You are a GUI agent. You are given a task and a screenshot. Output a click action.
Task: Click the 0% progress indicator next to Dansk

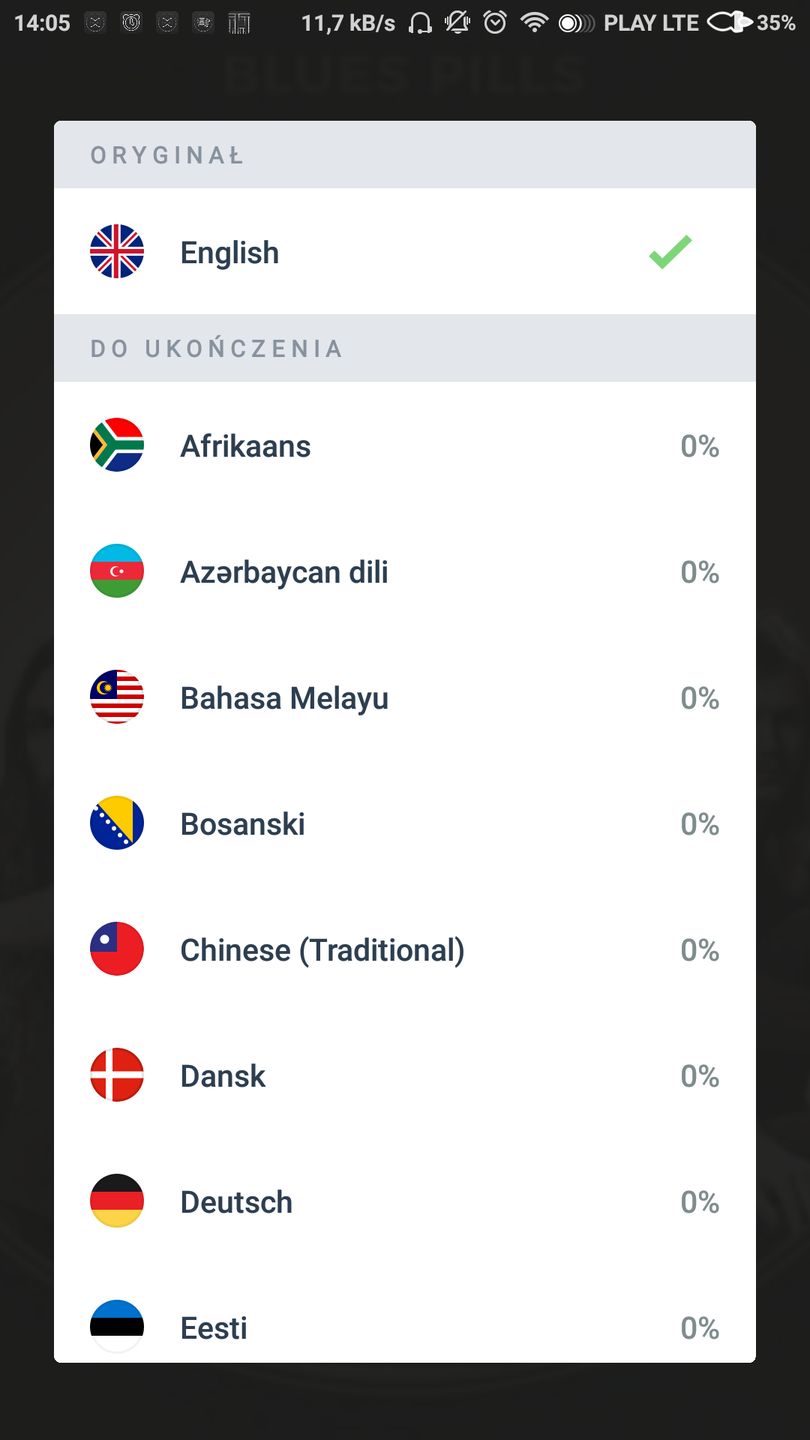click(x=699, y=1075)
